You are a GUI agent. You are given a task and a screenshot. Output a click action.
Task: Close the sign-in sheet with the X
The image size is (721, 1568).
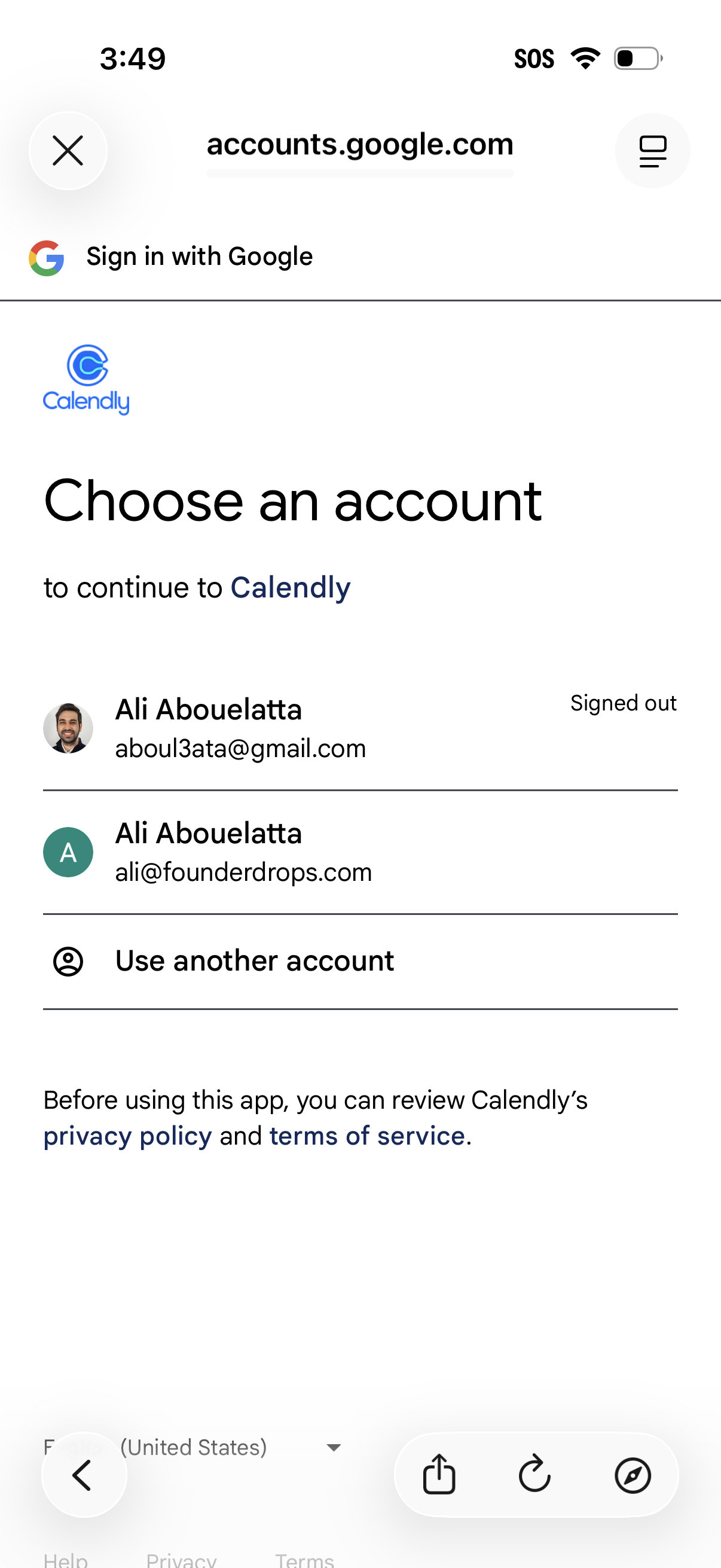click(68, 150)
